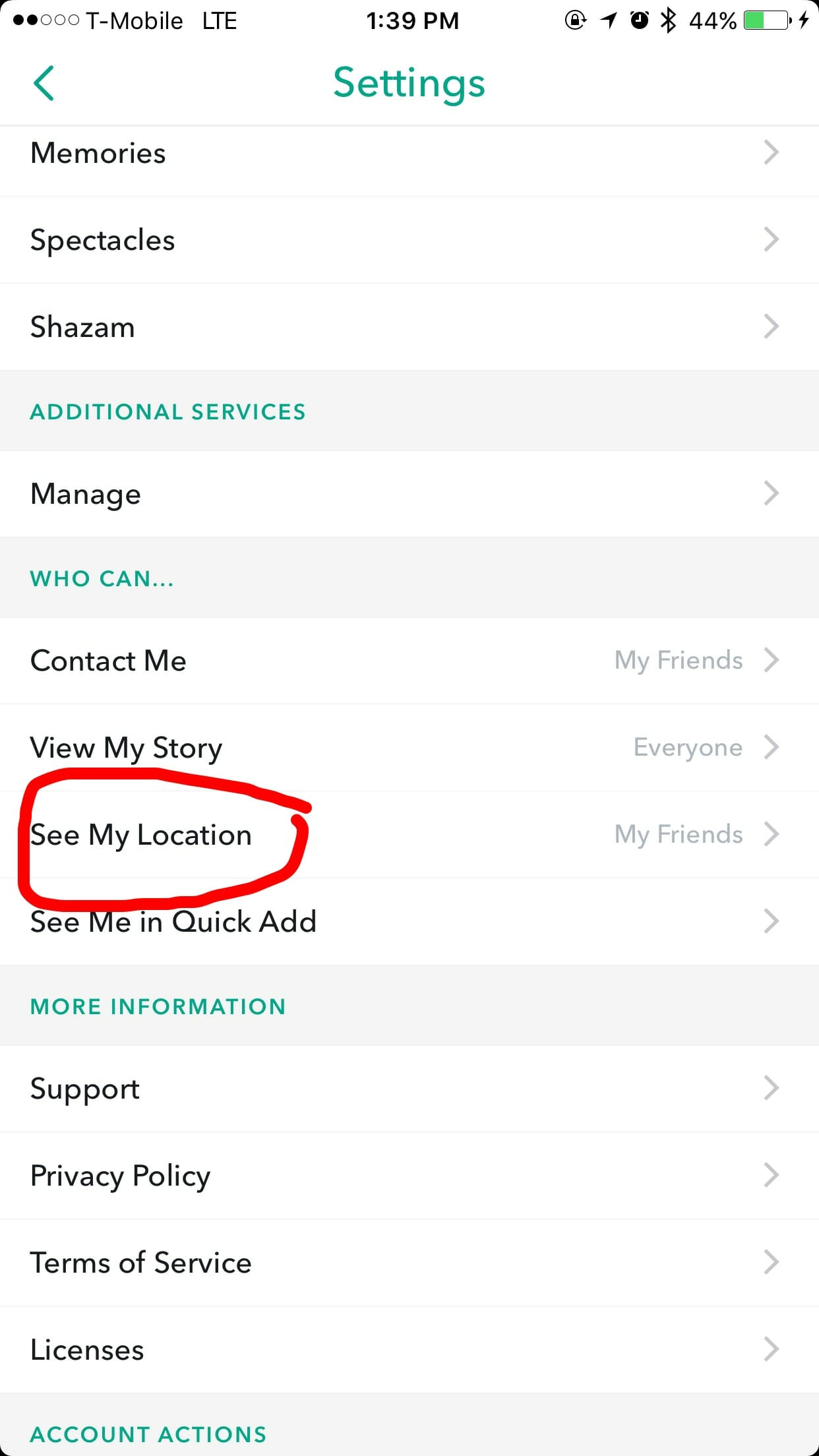Open the Spectacles row
The width and height of the screenshot is (819, 1456).
click(409, 240)
